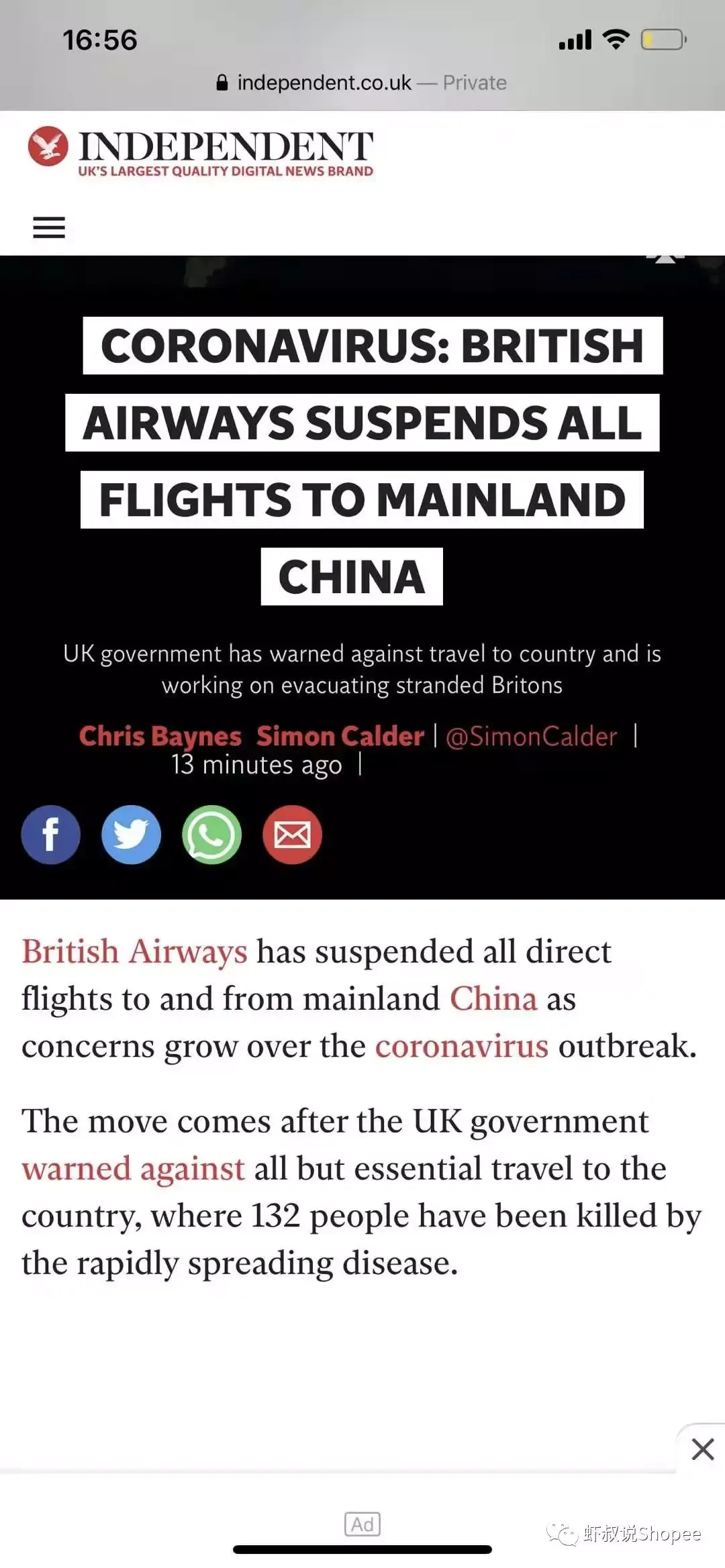Follow the China link in article

[x=493, y=999]
